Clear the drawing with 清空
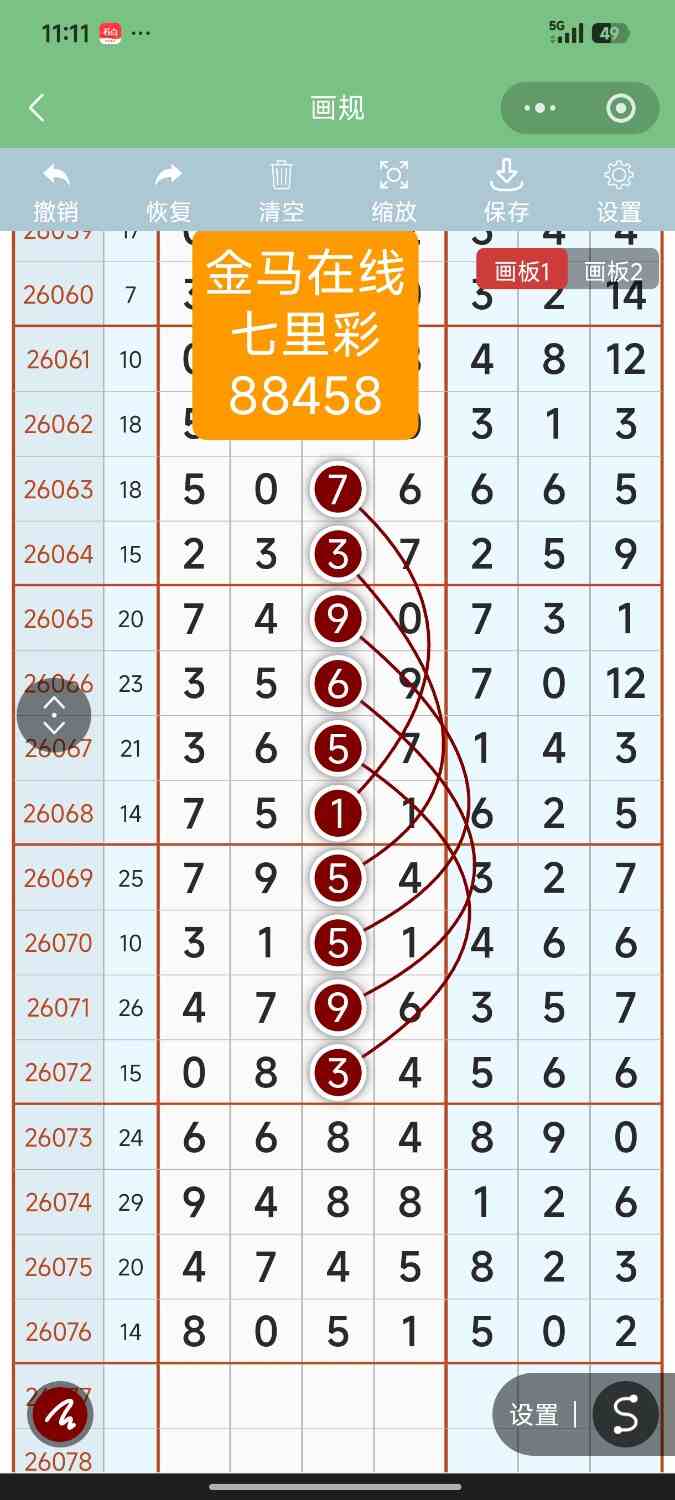675x1500 pixels. (x=282, y=192)
